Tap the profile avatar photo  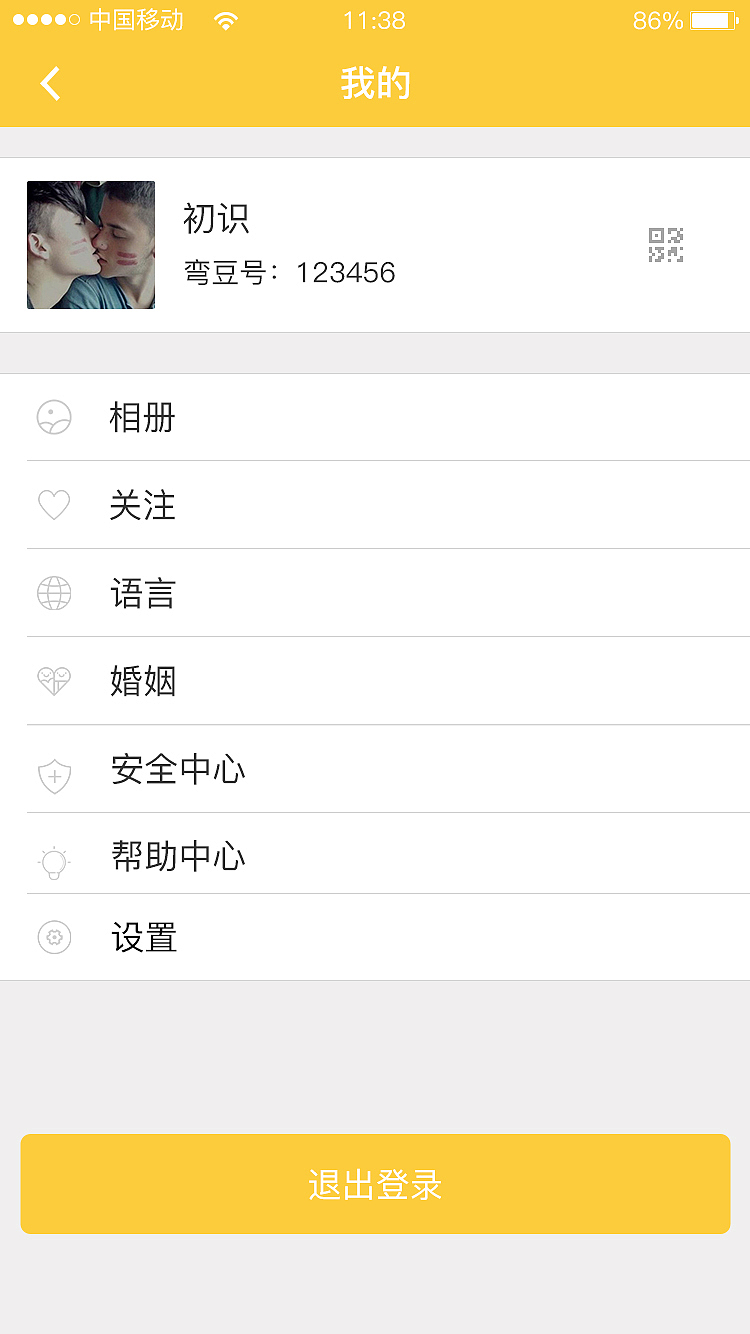pos(90,244)
